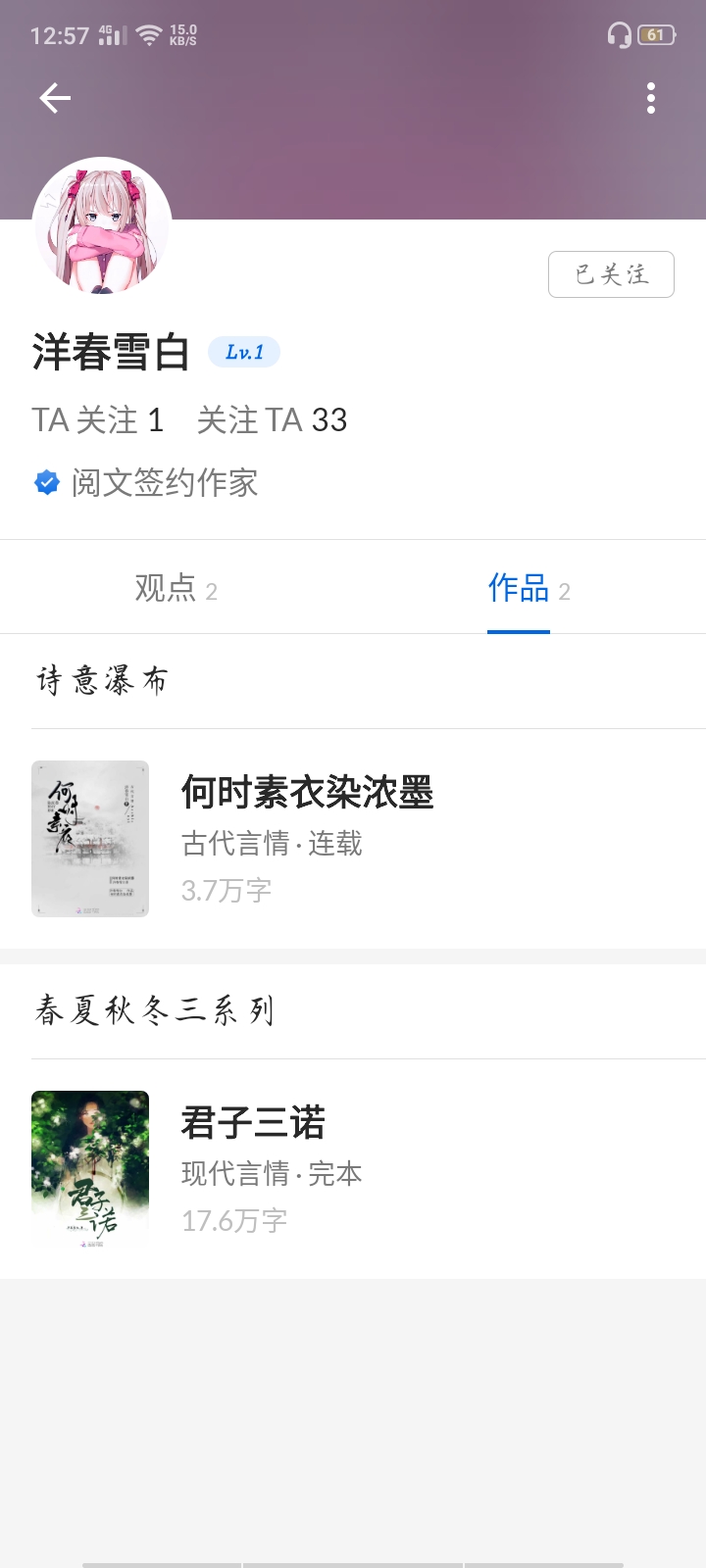Open the TA 关注 following list
The image size is (706, 1568).
click(97, 420)
